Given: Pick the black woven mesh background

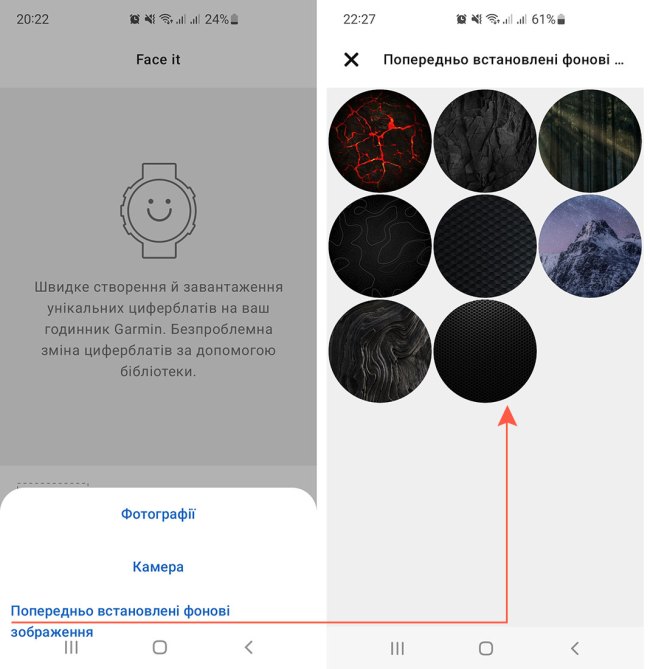Looking at the screenshot, I should tap(485, 245).
